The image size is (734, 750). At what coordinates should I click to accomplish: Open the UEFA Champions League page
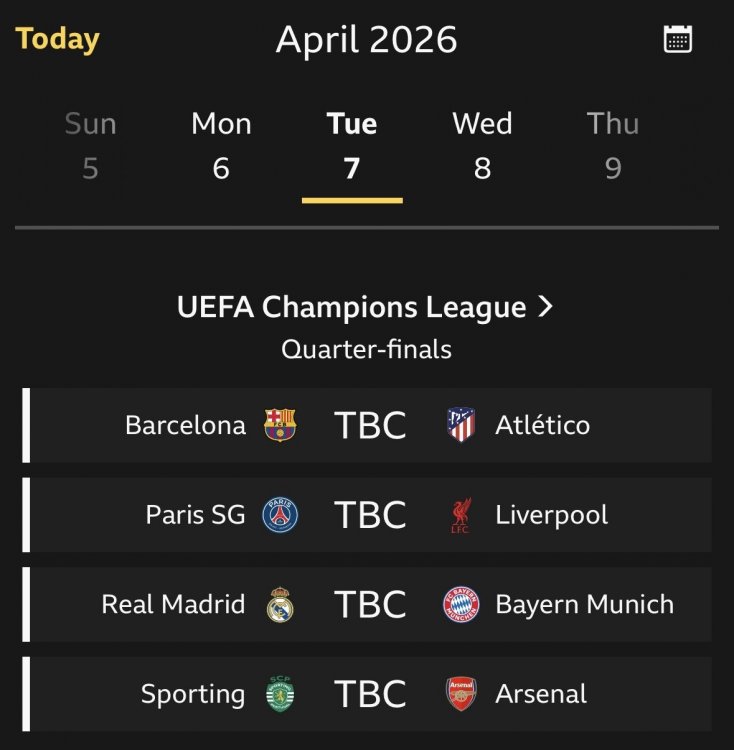click(x=365, y=307)
